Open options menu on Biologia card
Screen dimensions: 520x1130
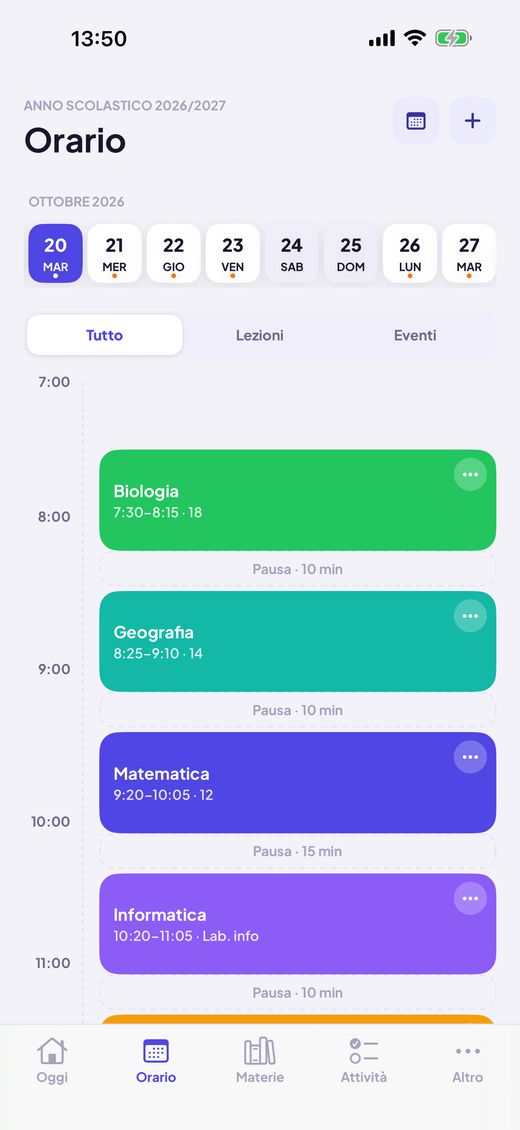(x=470, y=474)
